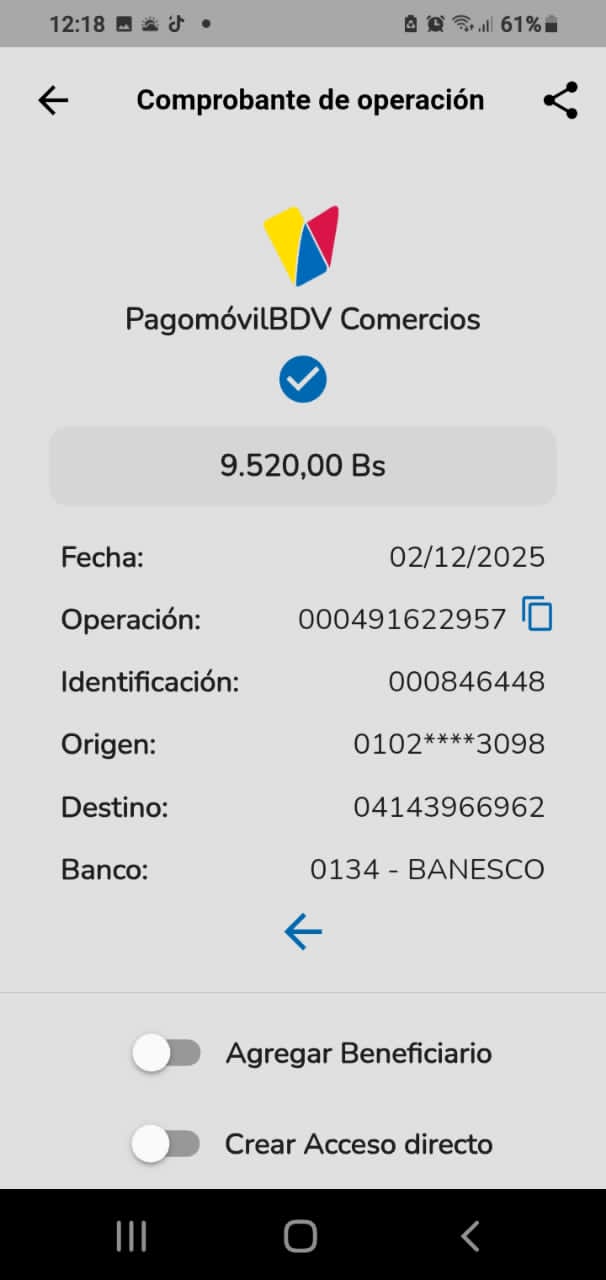
Task: Share this operation receipt
Action: coord(560,100)
